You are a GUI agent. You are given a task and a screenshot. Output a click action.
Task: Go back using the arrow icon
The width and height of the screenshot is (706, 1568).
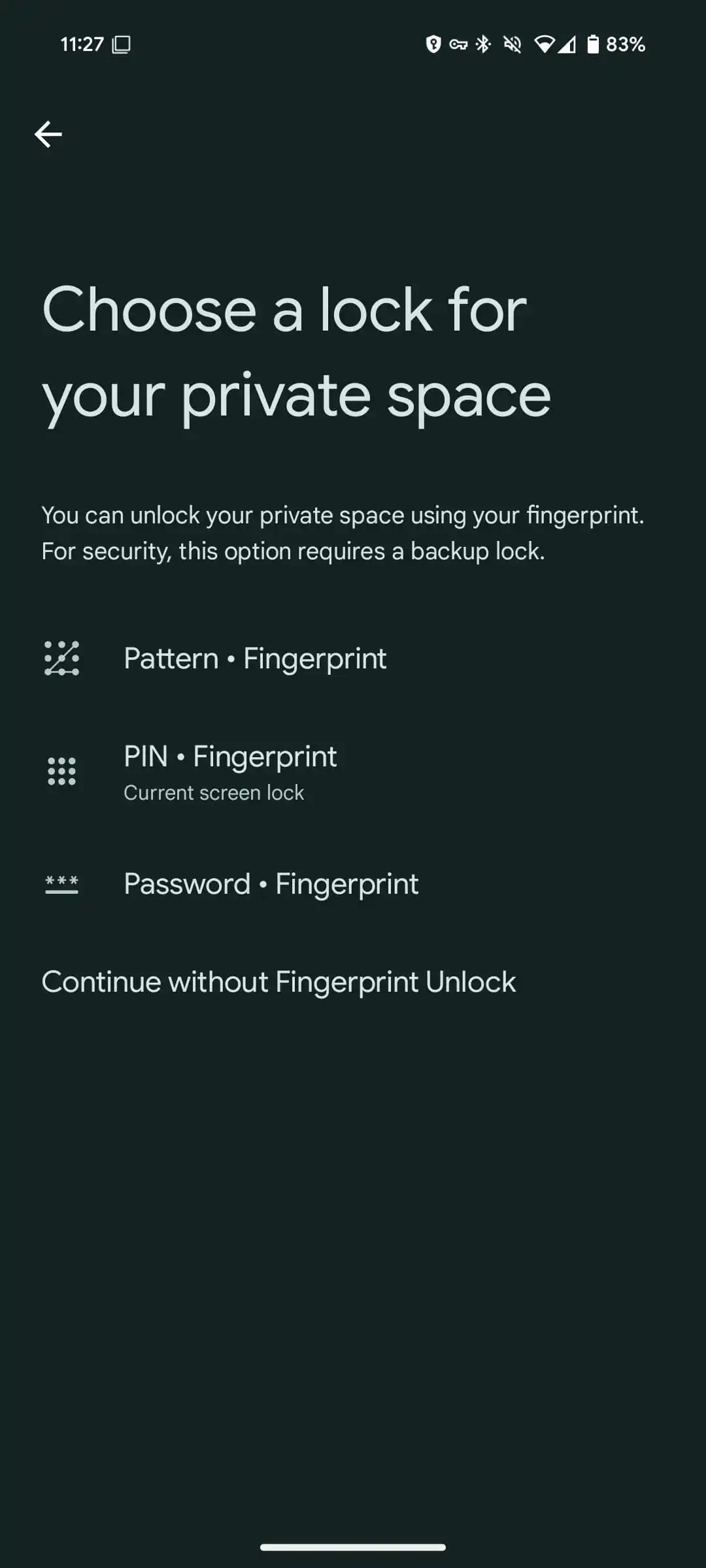[48, 135]
